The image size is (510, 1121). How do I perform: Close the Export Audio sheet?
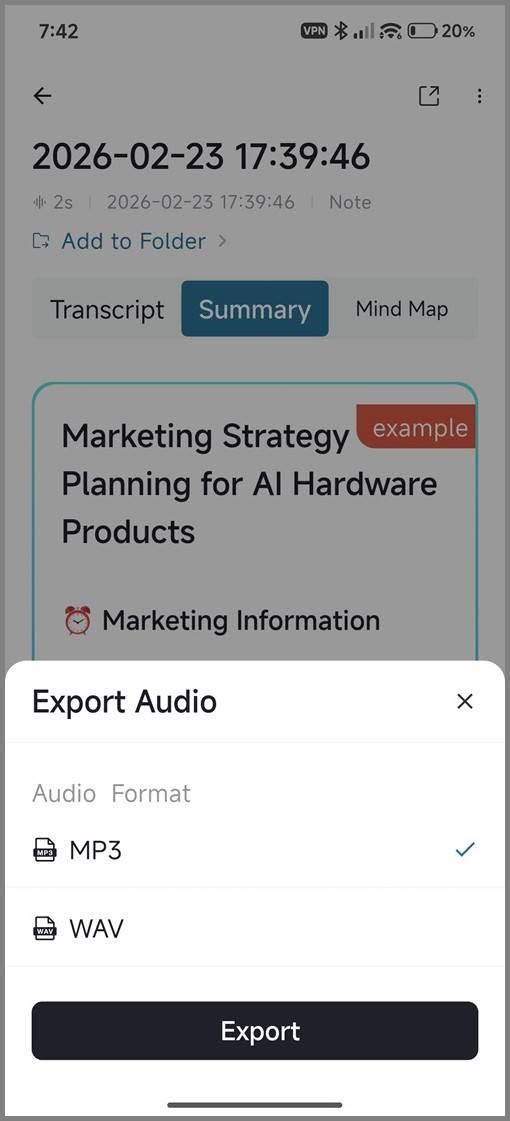pos(465,701)
